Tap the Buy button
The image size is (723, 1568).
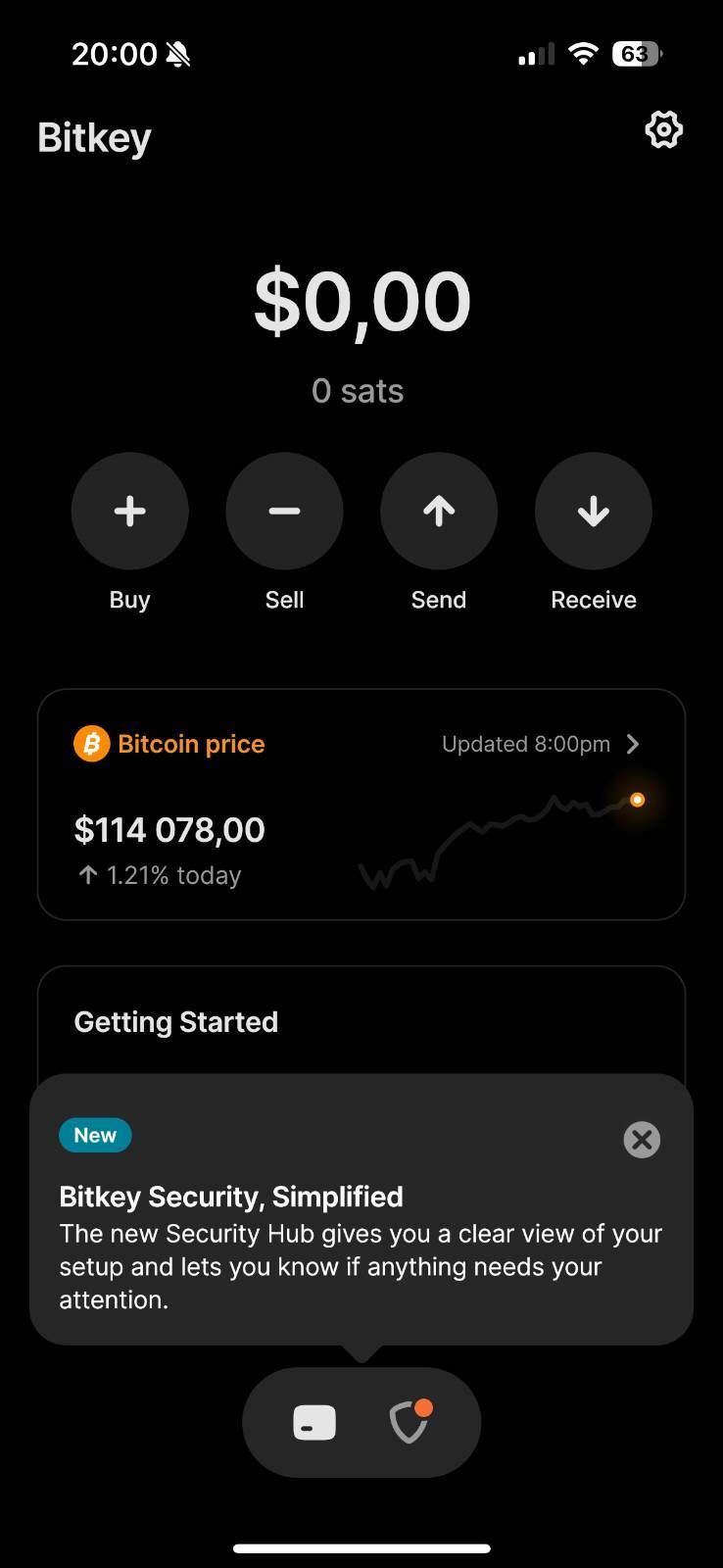click(129, 511)
